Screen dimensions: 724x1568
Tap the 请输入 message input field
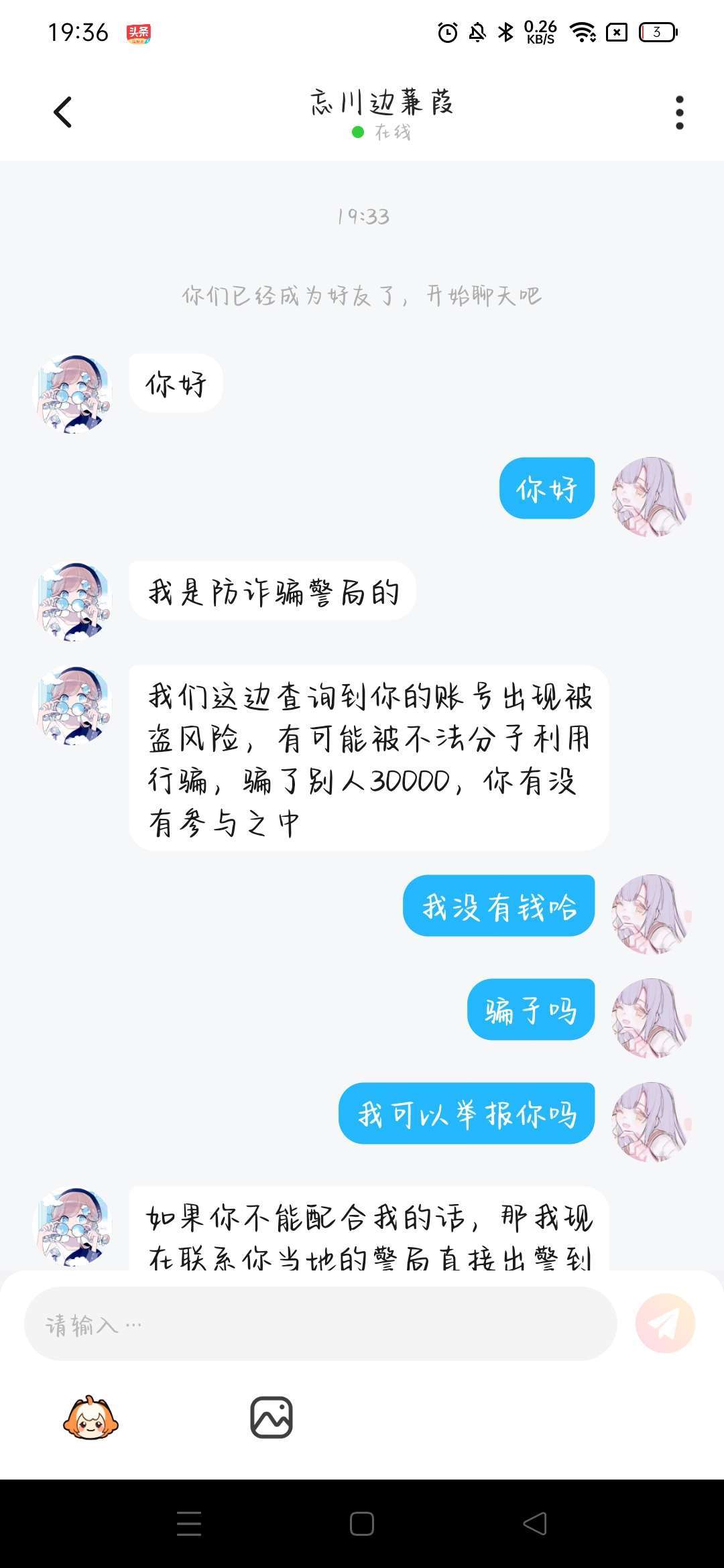coord(320,1323)
